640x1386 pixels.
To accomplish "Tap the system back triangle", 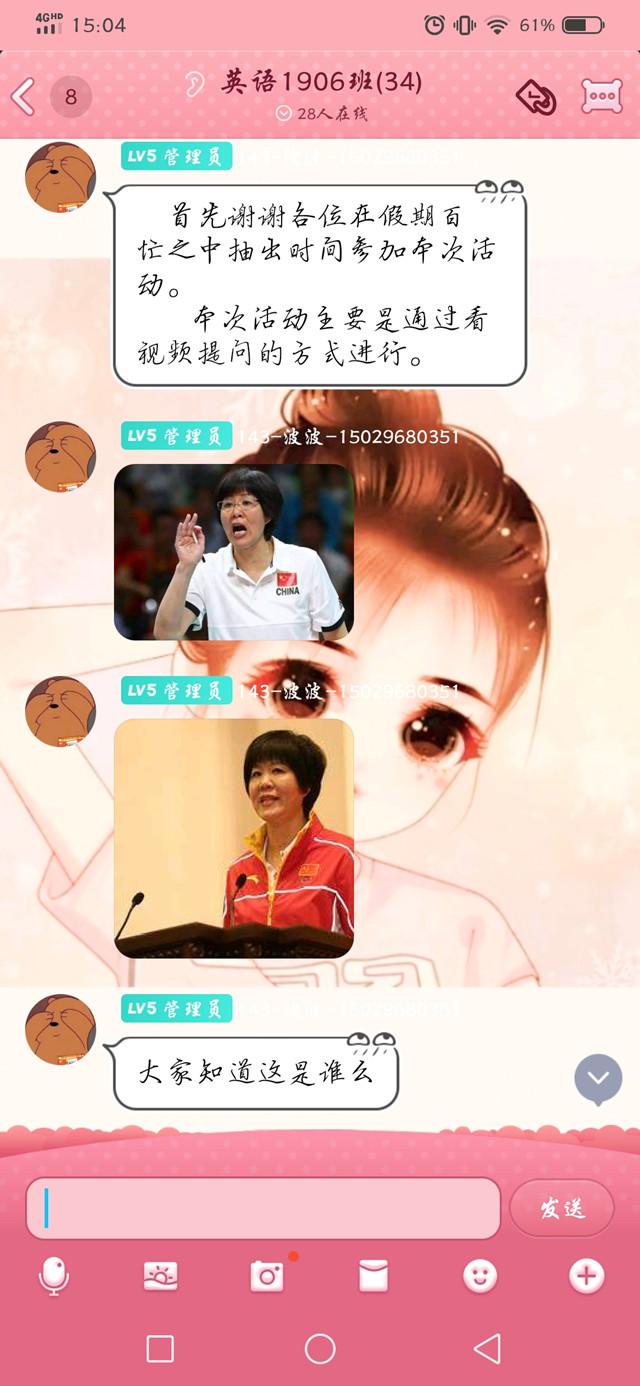I will coord(486,1348).
